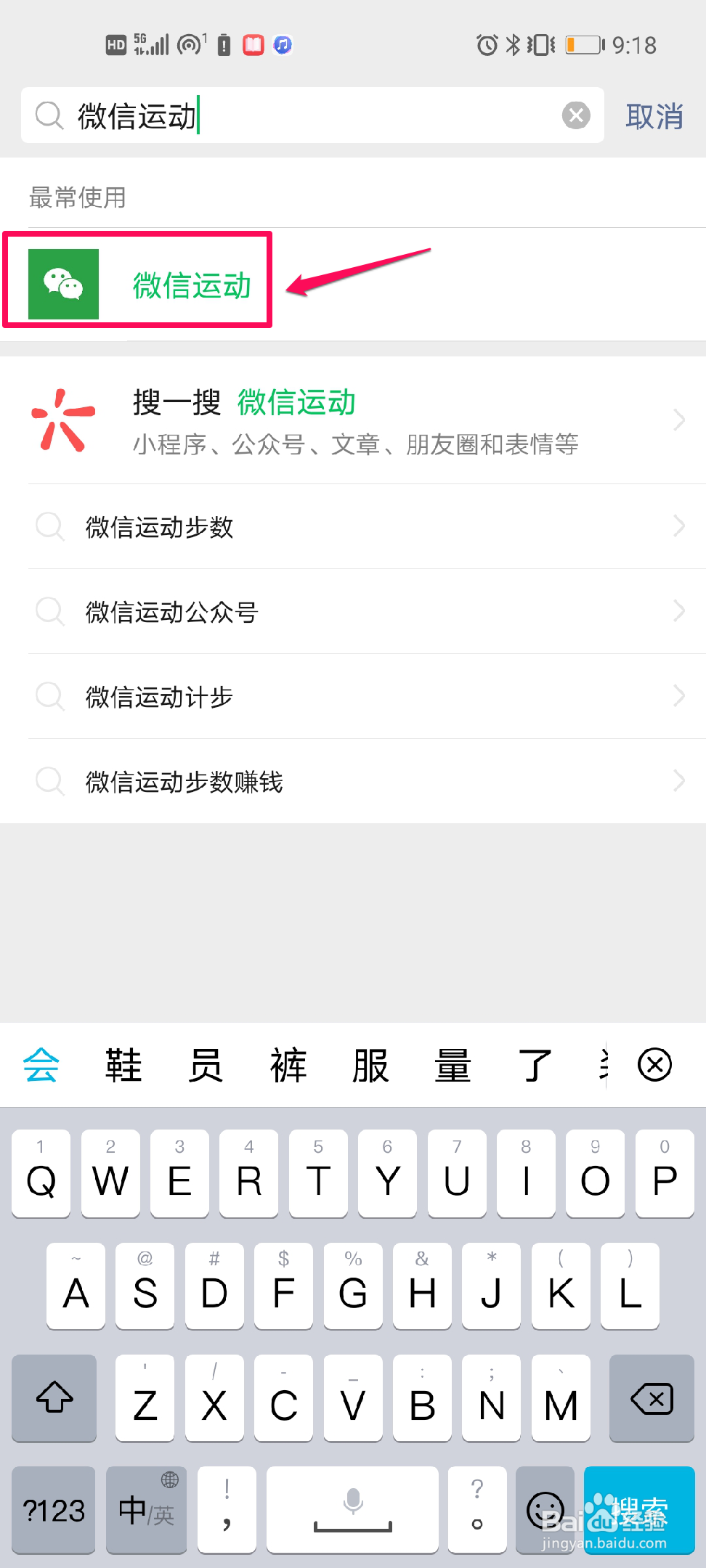Expand the 微信运动公众号 suggestion chevron

click(x=678, y=611)
